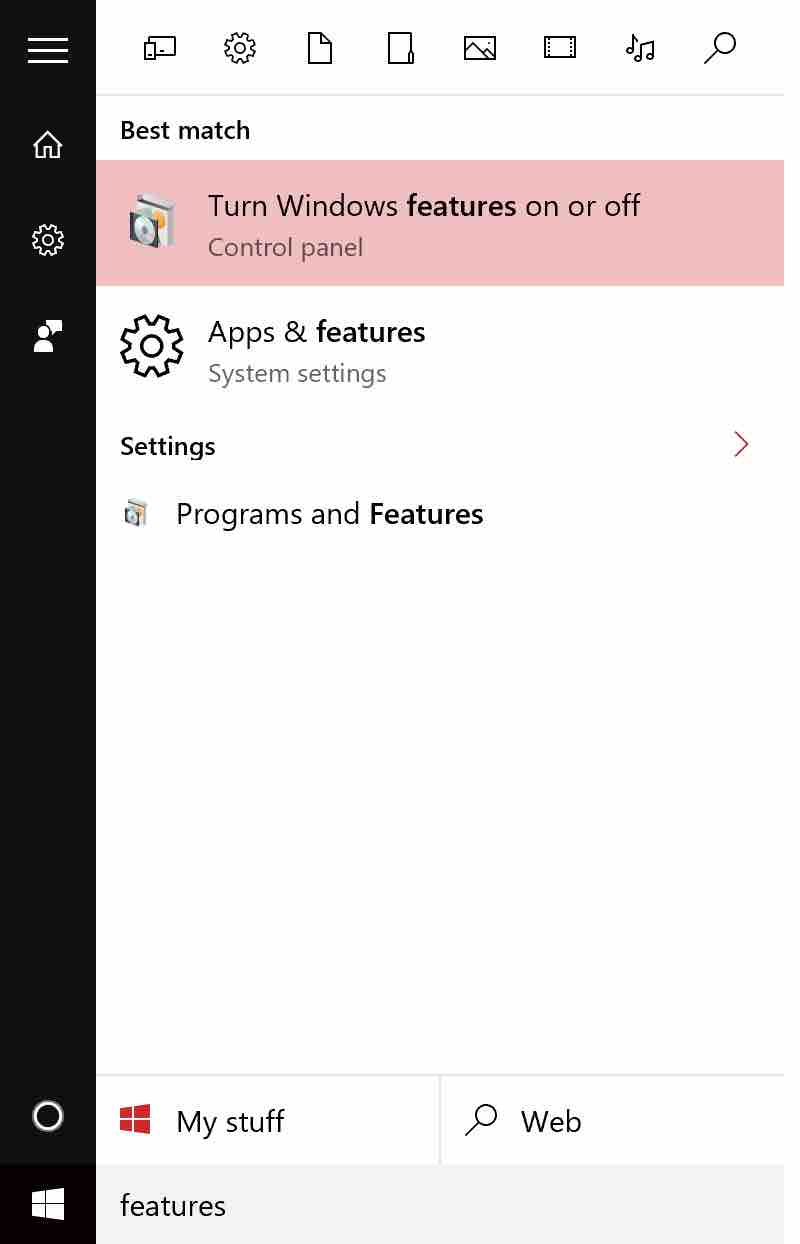Screen dimensions: 800x1244
Task: Filter results by documents
Action: coord(320,48)
